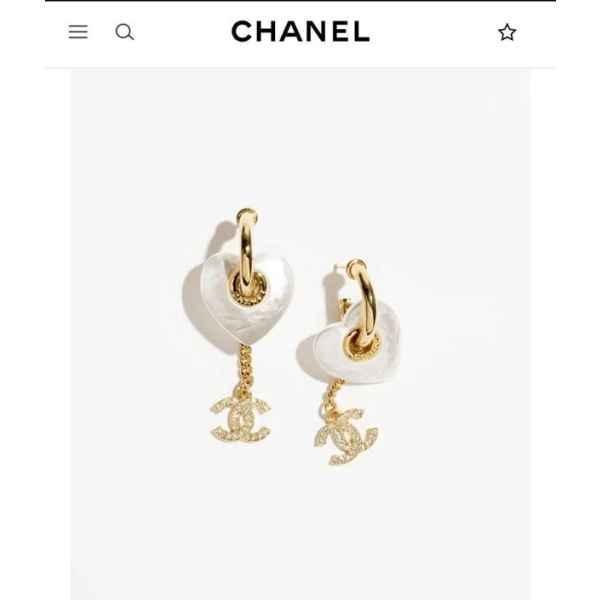Add the earrings to the wishlist star
This screenshot has height=600, width=600.
pos(507,32)
